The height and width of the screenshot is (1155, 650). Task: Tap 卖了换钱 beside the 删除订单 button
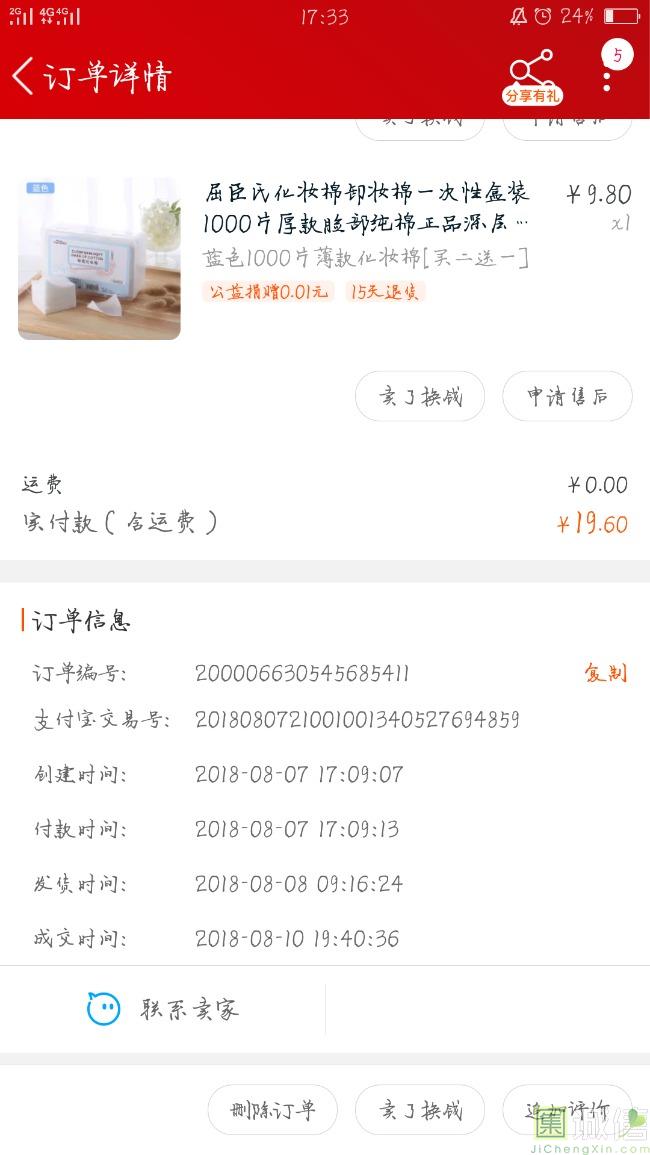pyautogui.click(x=420, y=1110)
